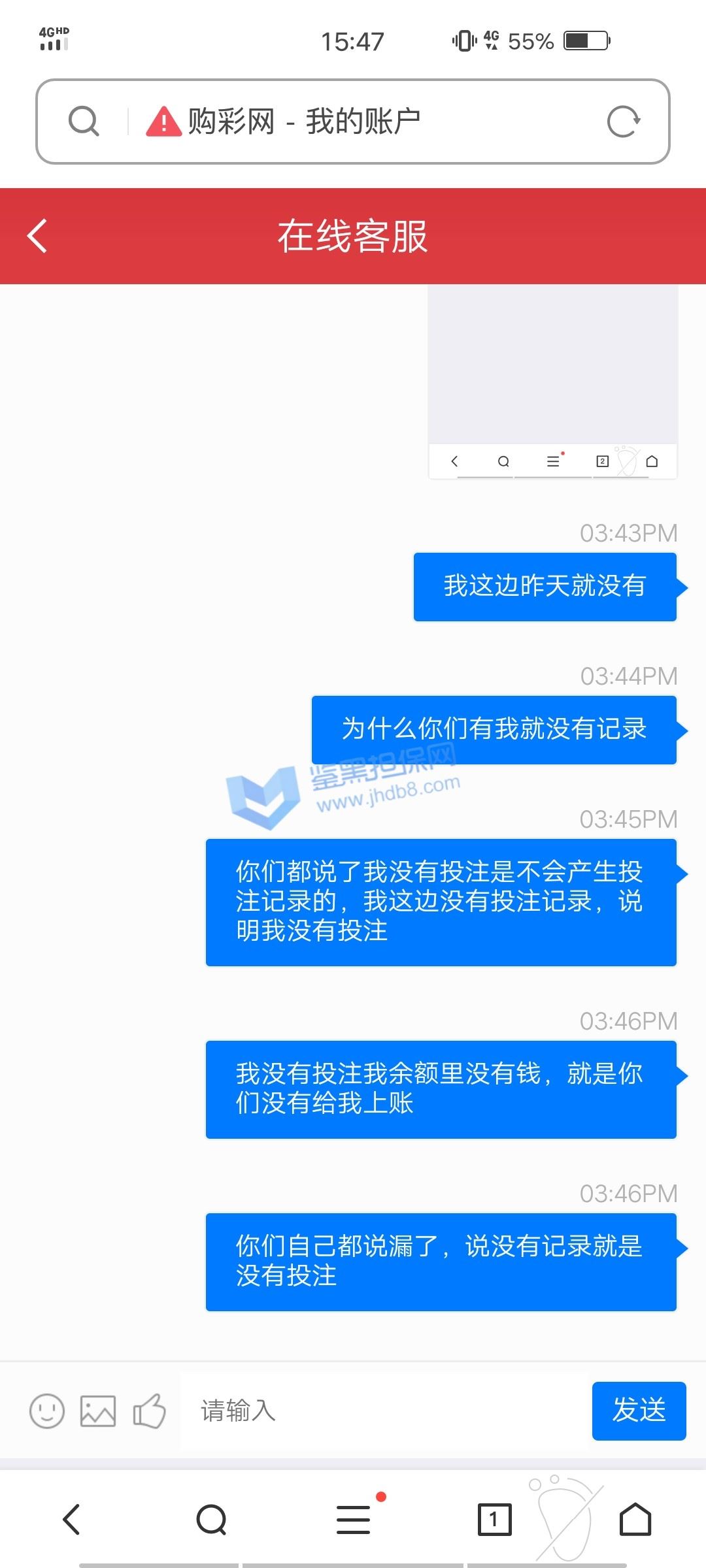Open the emoji picker
Viewport: 706px width, 1568px height.
[47, 1411]
